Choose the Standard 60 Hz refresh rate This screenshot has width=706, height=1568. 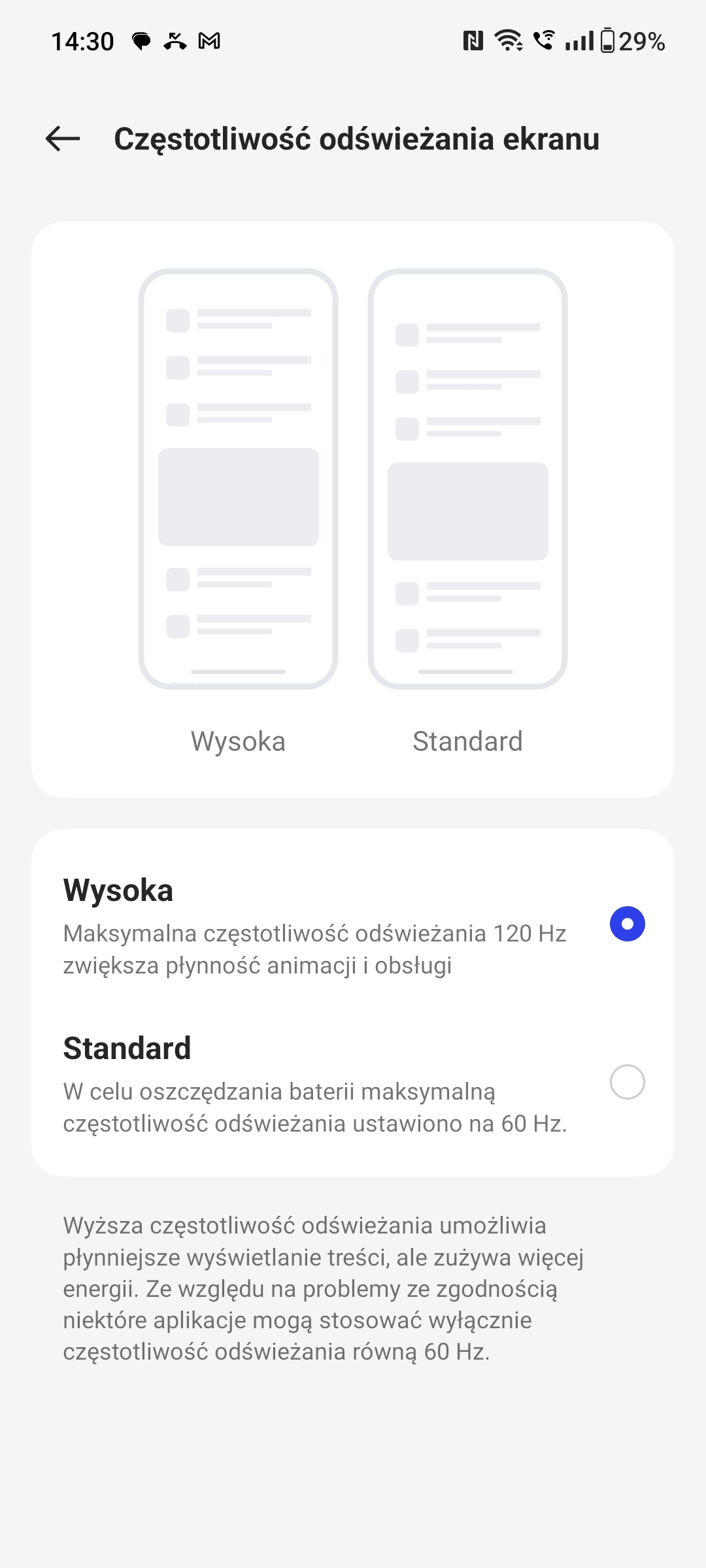[x=627, y=1082]
